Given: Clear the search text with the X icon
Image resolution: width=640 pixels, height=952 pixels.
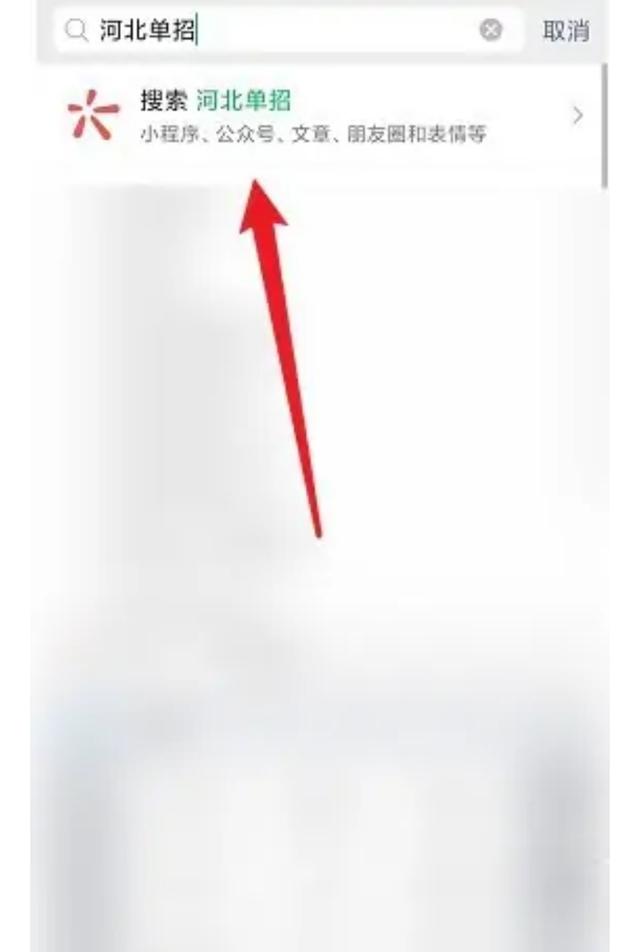Looking at the screenshot, I should (x=491, y=31).
